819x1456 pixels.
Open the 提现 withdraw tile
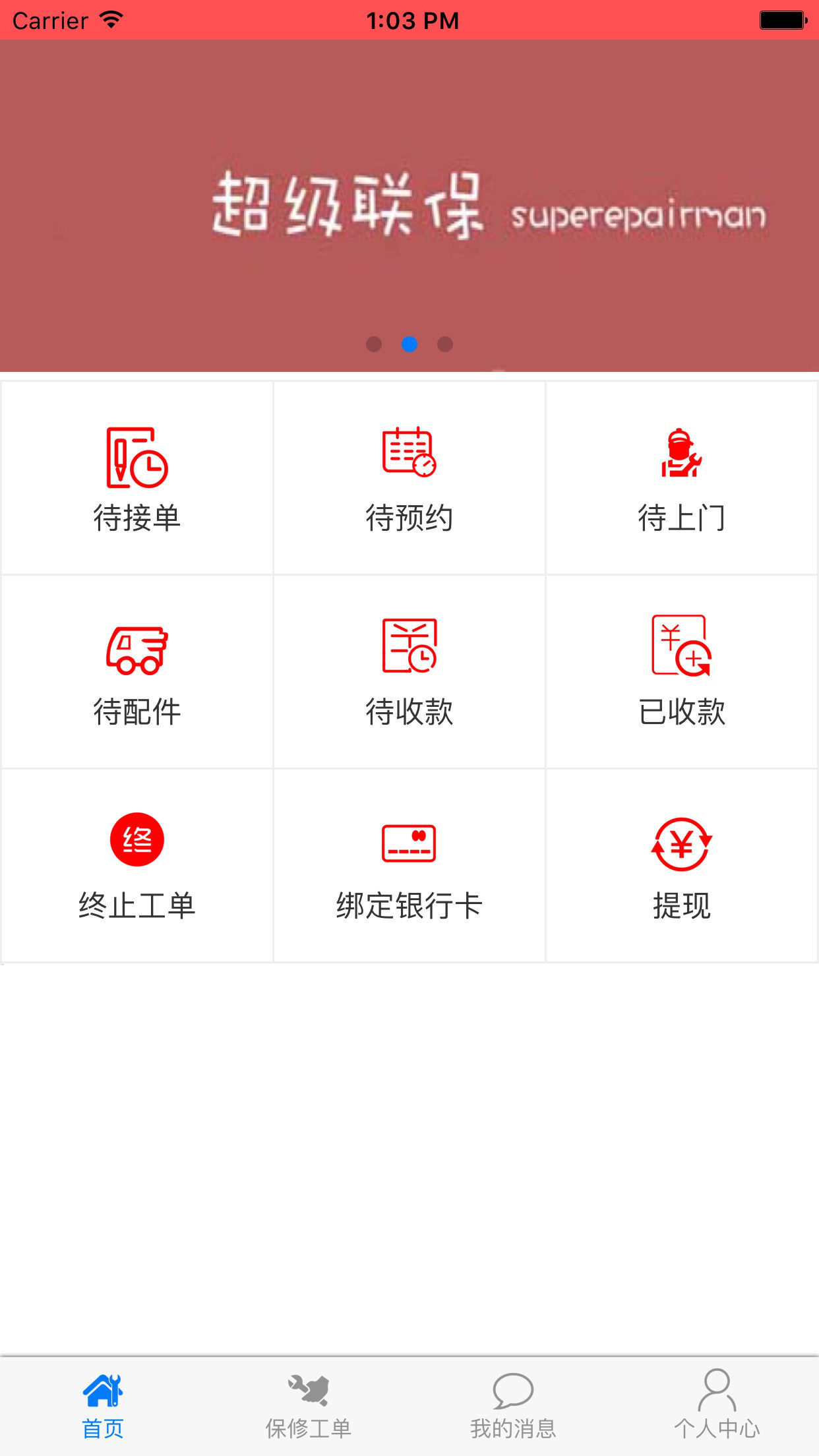pyautogui.click(x=681, y=865)
